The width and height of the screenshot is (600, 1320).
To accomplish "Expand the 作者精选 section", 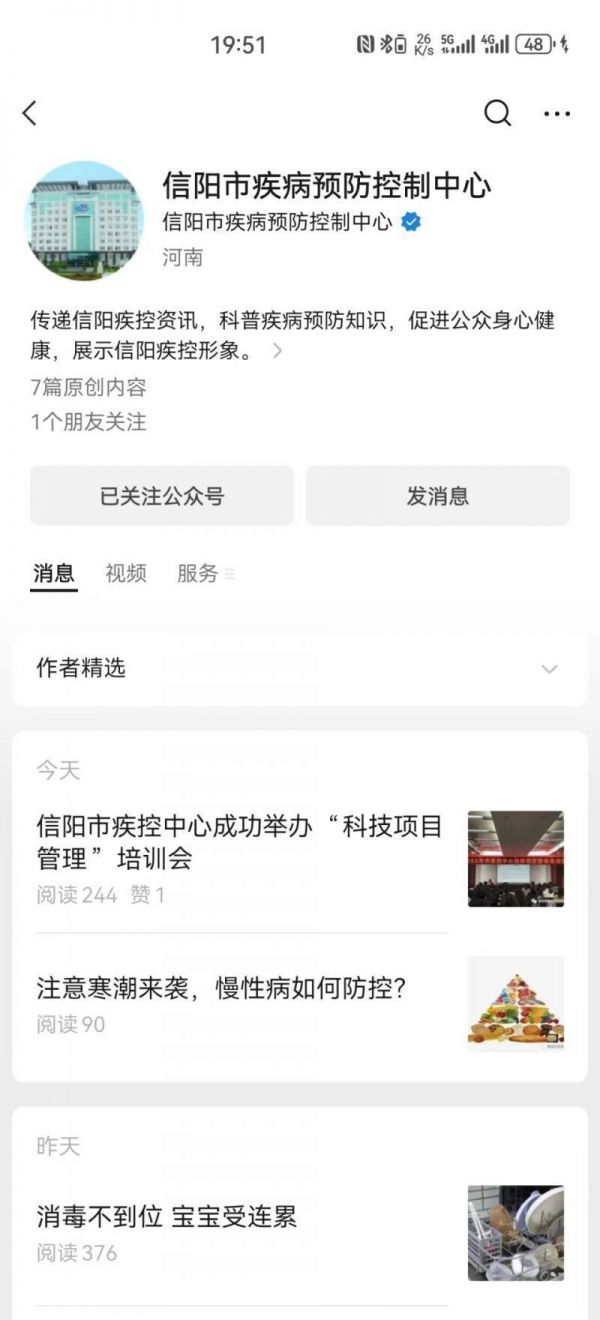I will (549, 669).
